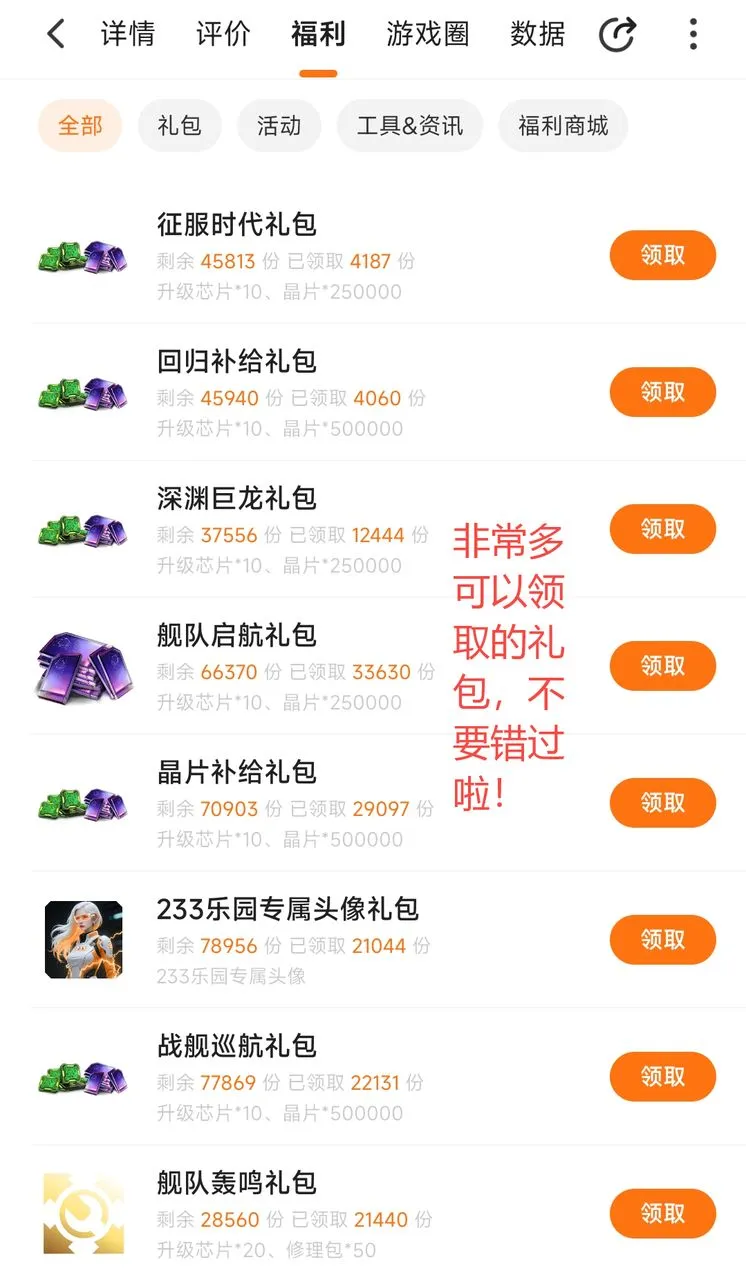Claim the 回归补给礼包 gift
Screen dimensions: 746x1280
663,392
